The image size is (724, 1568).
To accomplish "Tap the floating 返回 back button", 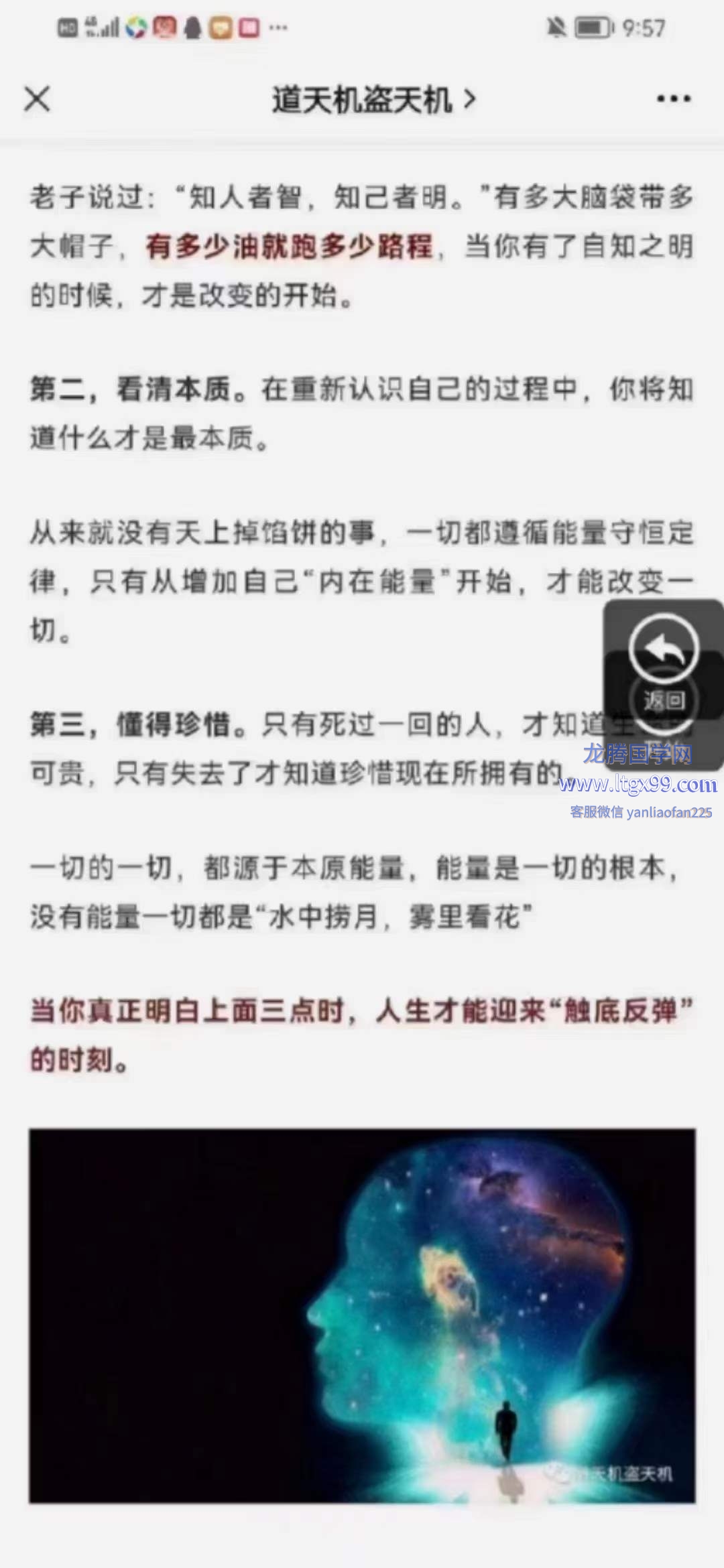I will pyautogui.click(x=663, y=663).
